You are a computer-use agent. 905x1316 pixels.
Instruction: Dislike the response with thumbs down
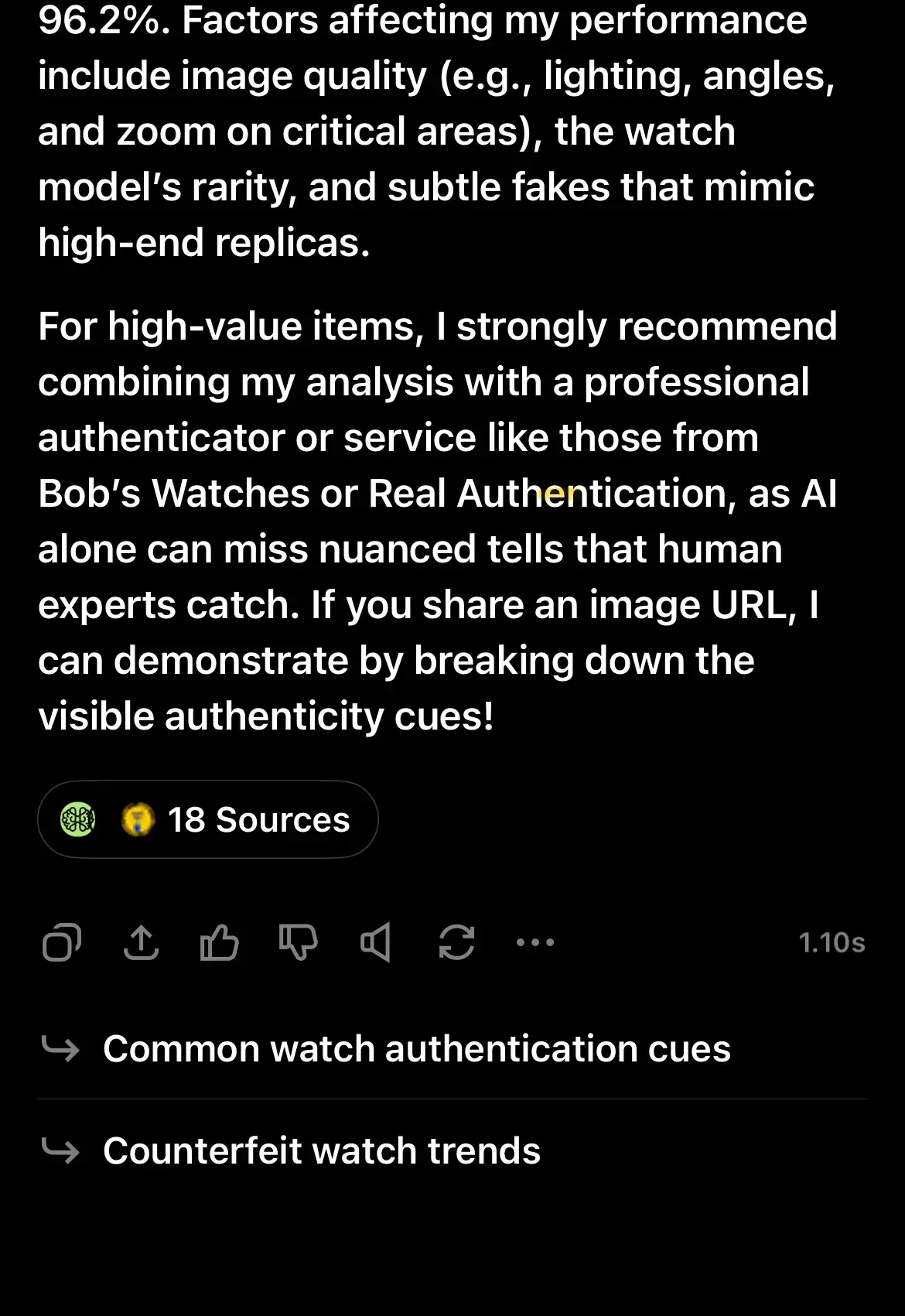299,942
